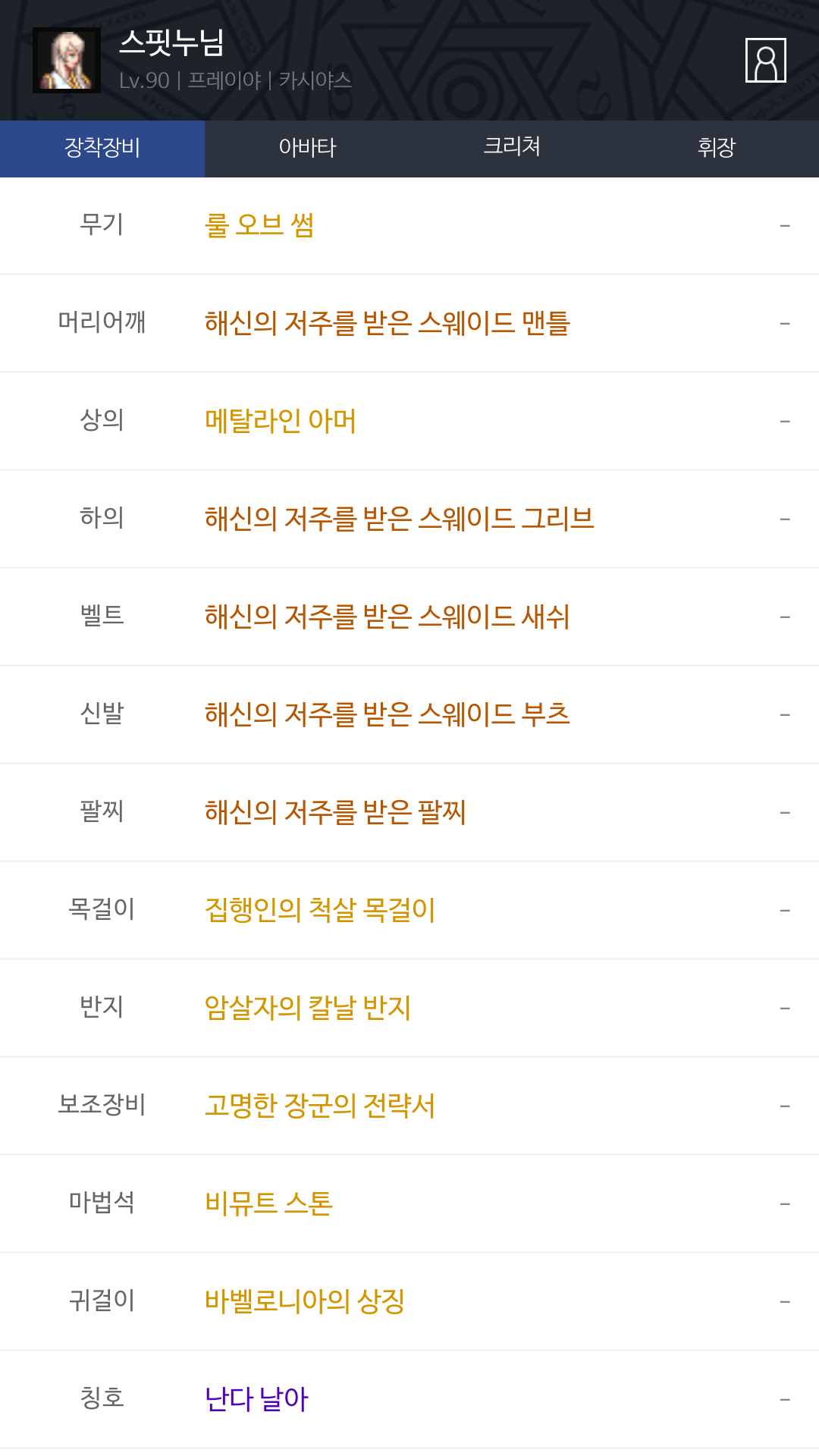Screen dimensions: 819x1456
Task: View 해신의 저주를 받은 스웨이드 맨틀
Action: (x=409, y=323)
